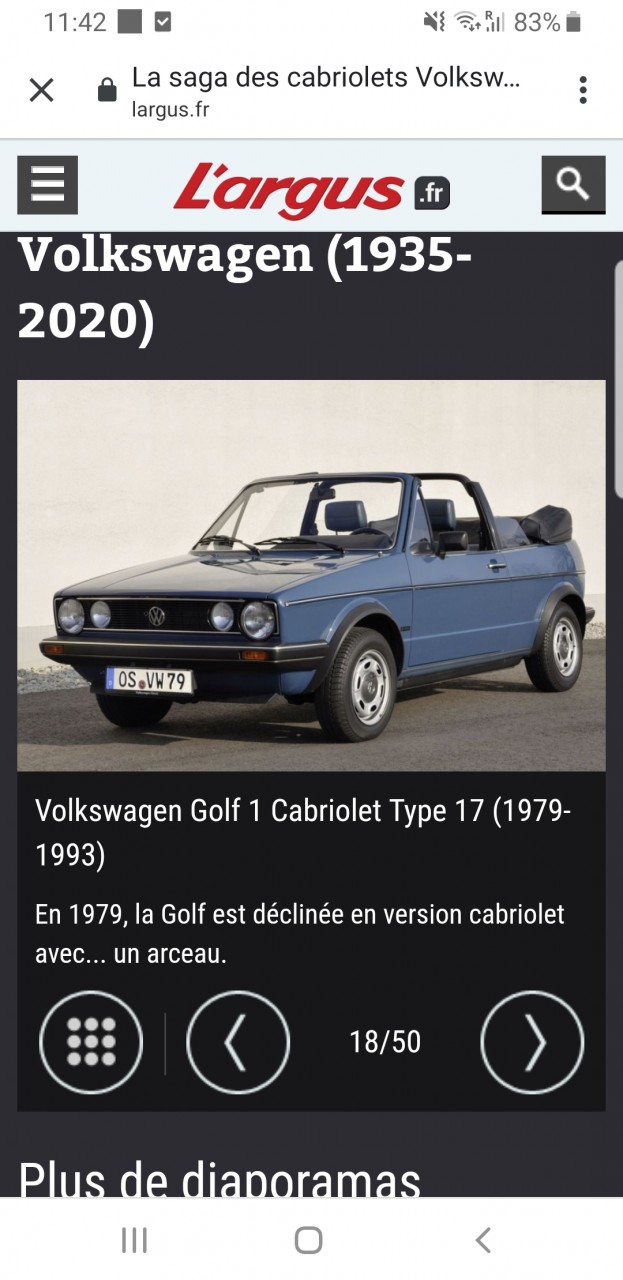Open the Golf 1 Cabriolet photo

311,575
